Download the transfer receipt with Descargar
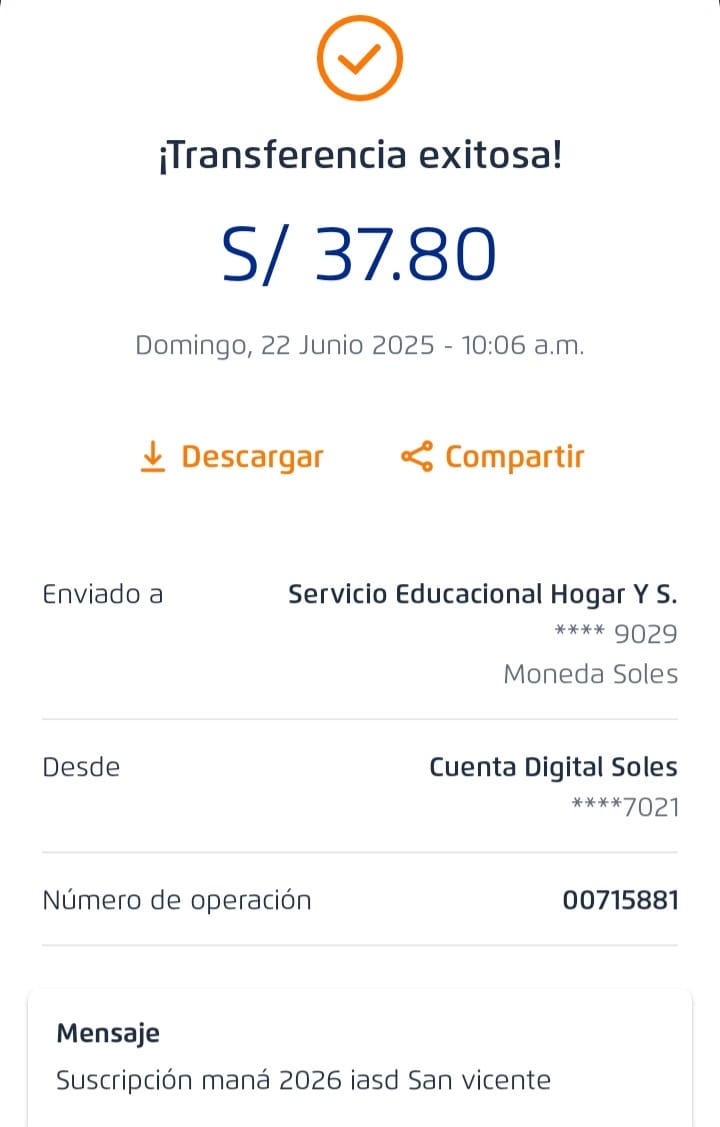 pos(232,457)
